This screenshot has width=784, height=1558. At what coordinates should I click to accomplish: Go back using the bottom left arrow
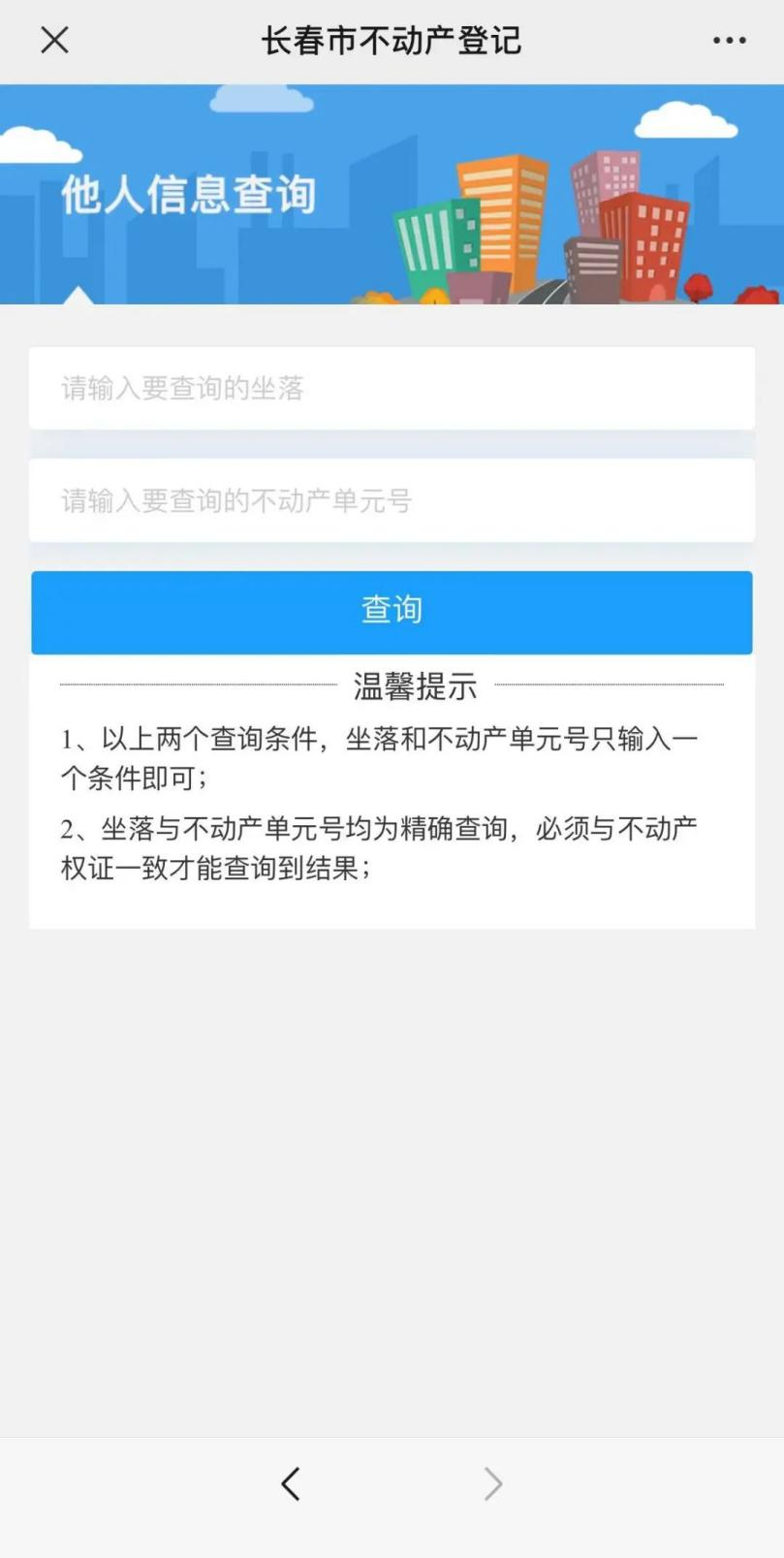(x=291, y=1483)
